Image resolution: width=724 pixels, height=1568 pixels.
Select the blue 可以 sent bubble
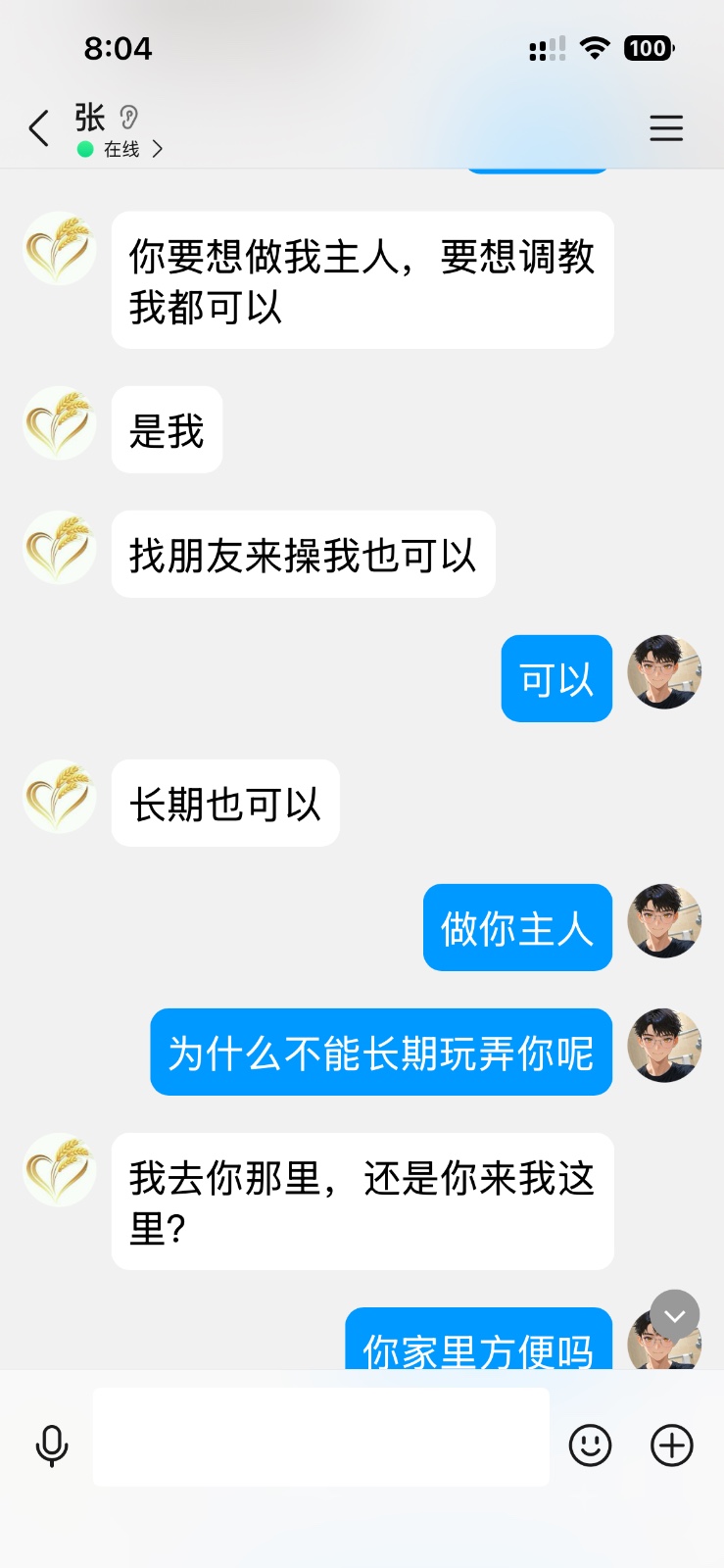[x=555, y=677]
